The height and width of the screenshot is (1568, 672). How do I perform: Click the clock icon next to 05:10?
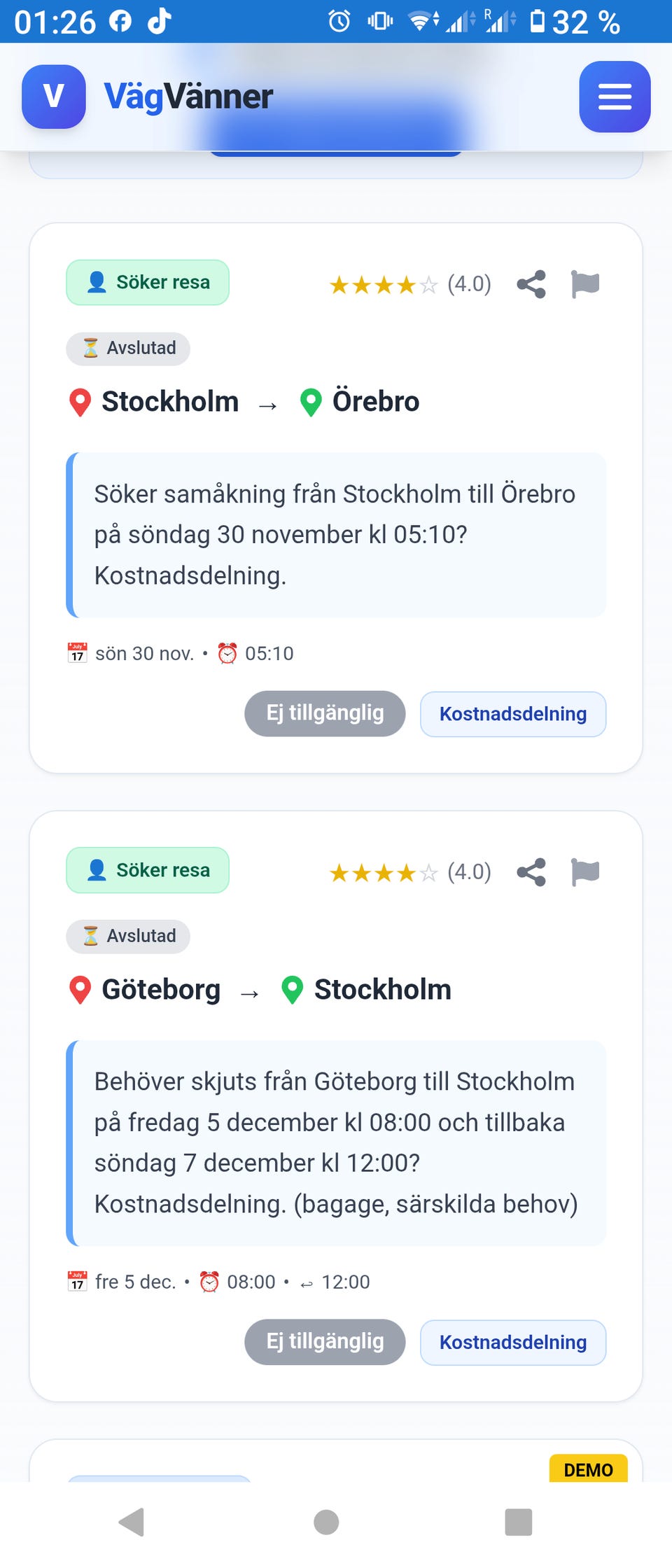tap(227, 652)
